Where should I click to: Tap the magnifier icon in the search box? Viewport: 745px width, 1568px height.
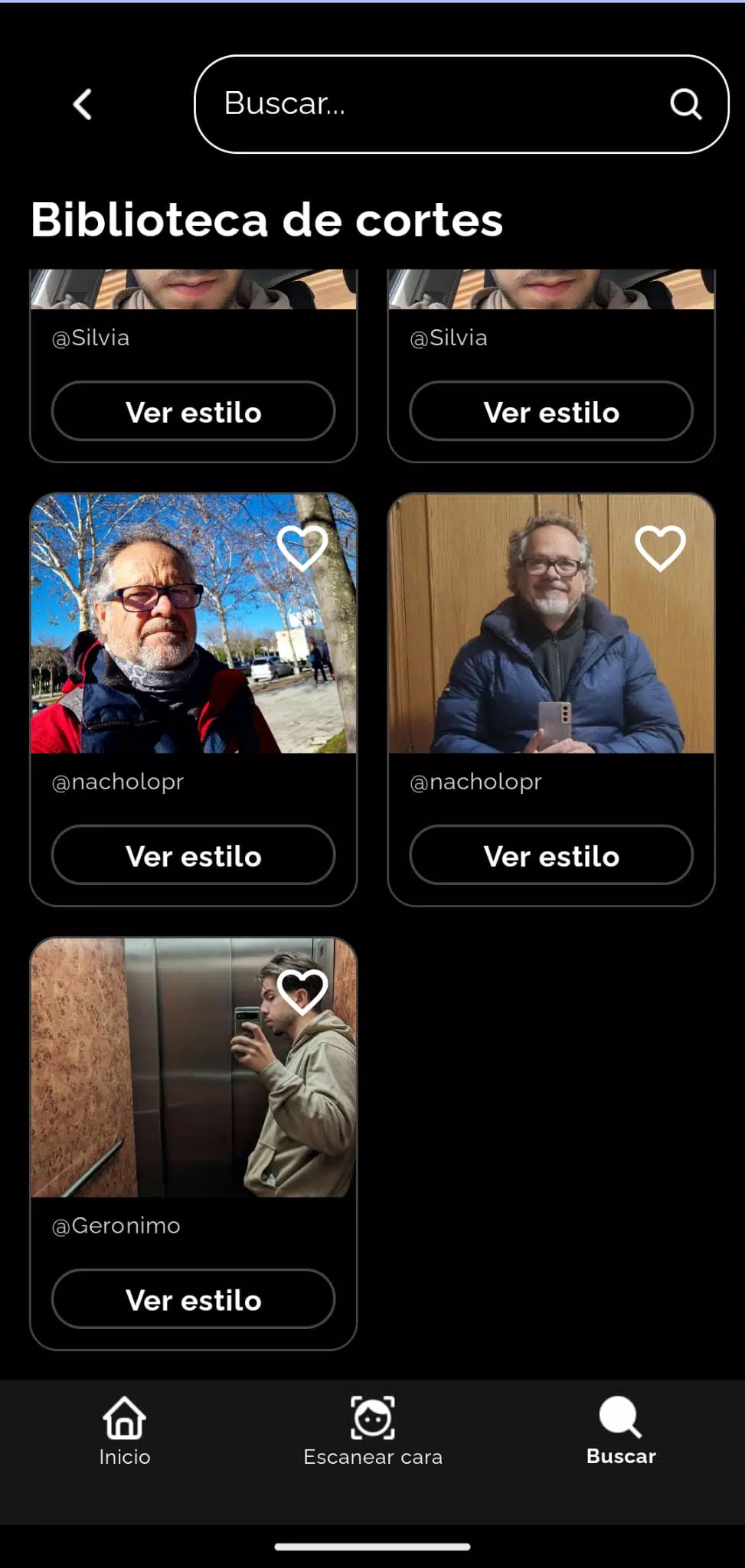click(x=685, y=104)
